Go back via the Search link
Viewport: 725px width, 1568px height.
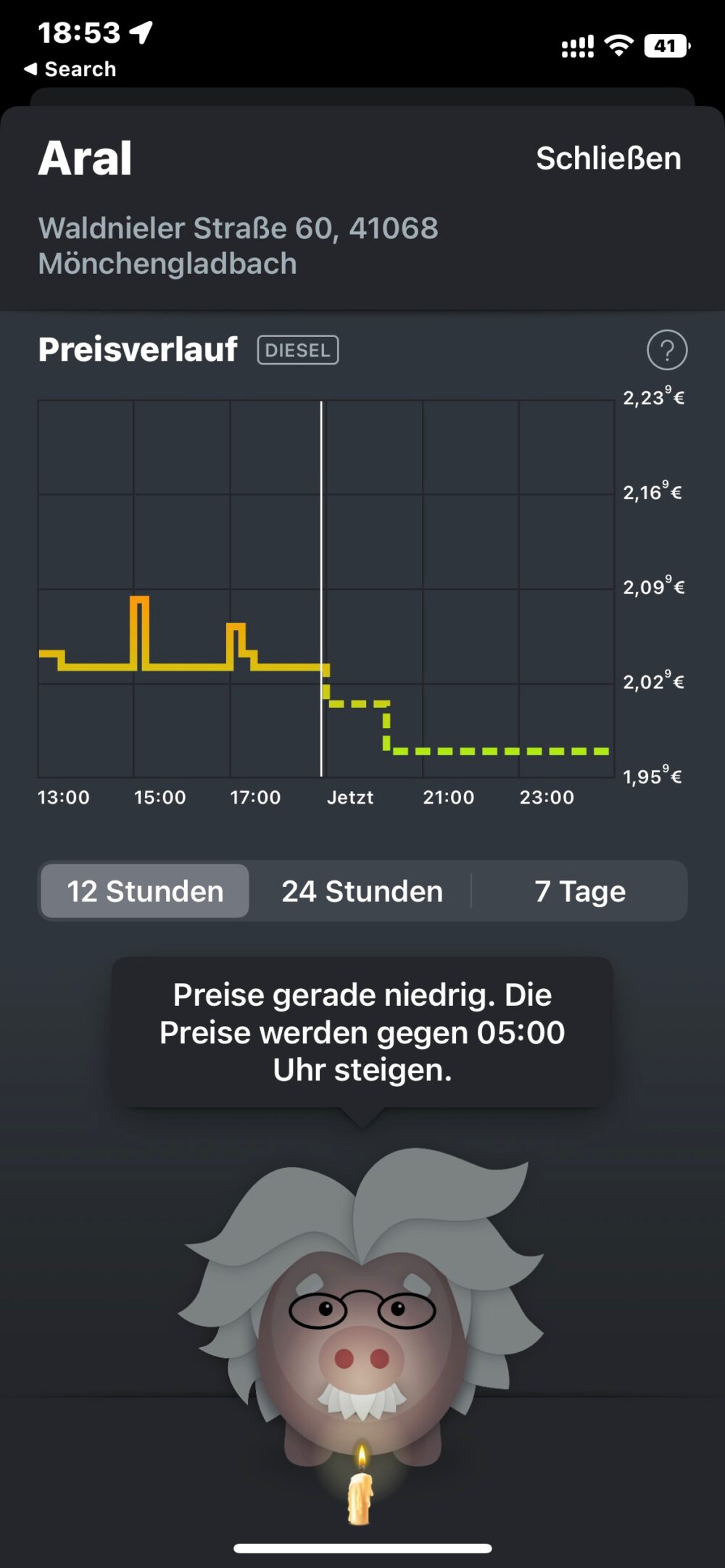tap(70, 69)
